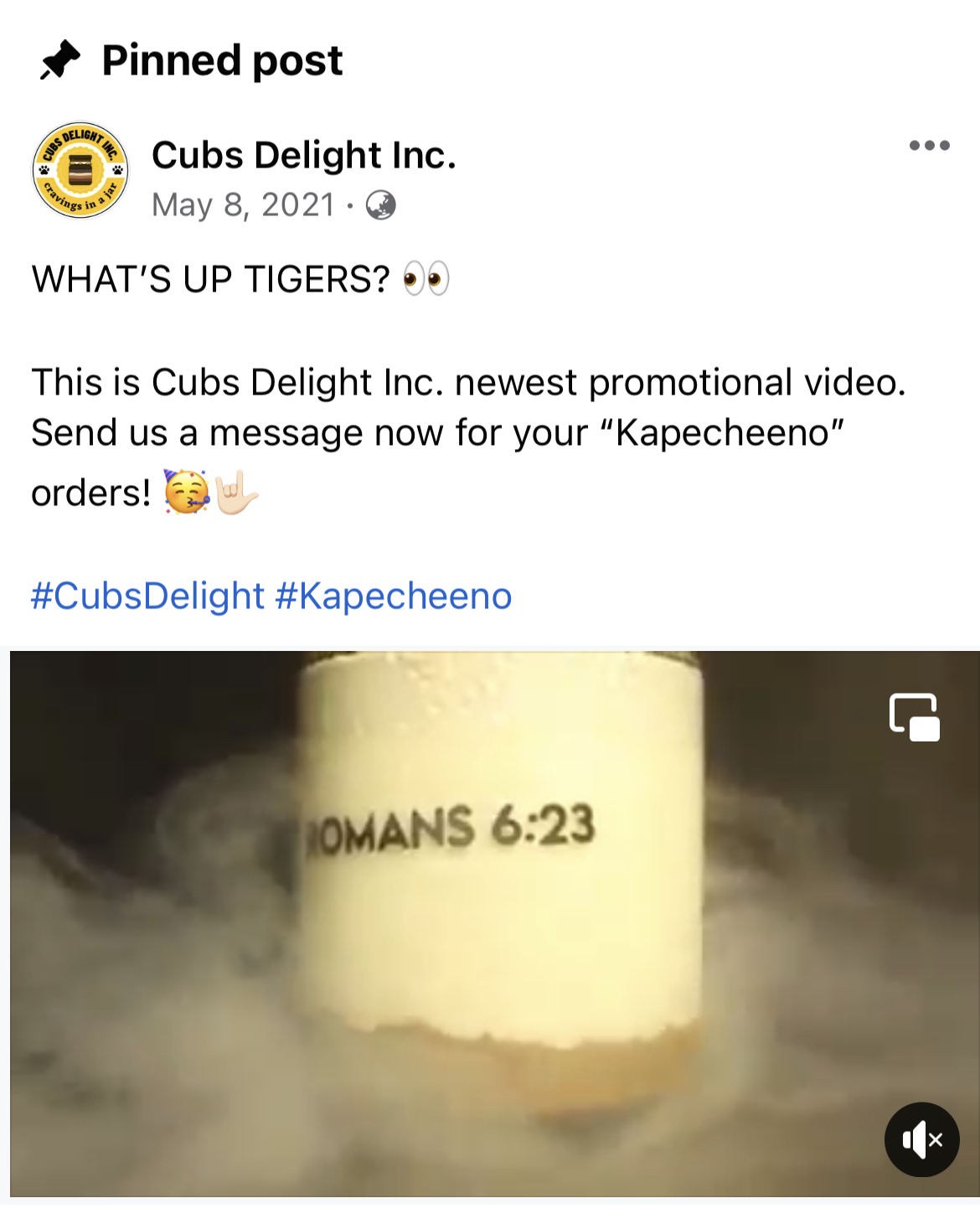Screen dimensions: 980x1224
Task: Open the Kapecheeno promotional video
Action: pyautogui.click(x=494, y=922)
